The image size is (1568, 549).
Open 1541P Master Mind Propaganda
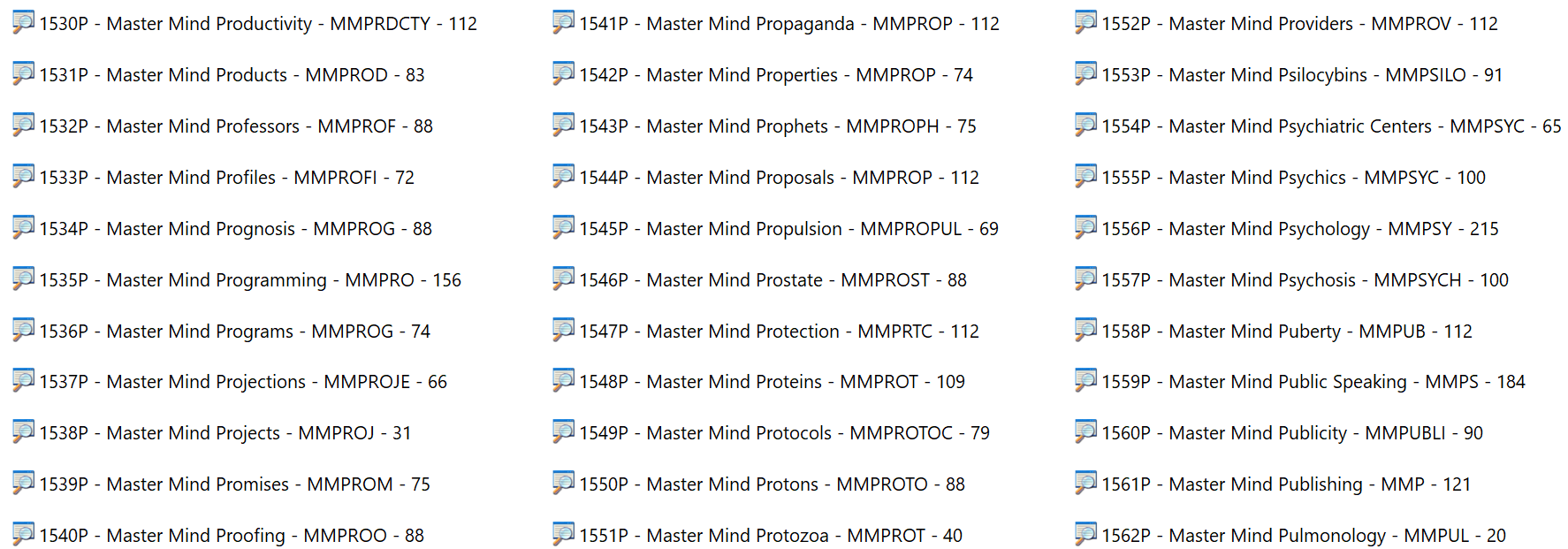[x=788, y=24]
